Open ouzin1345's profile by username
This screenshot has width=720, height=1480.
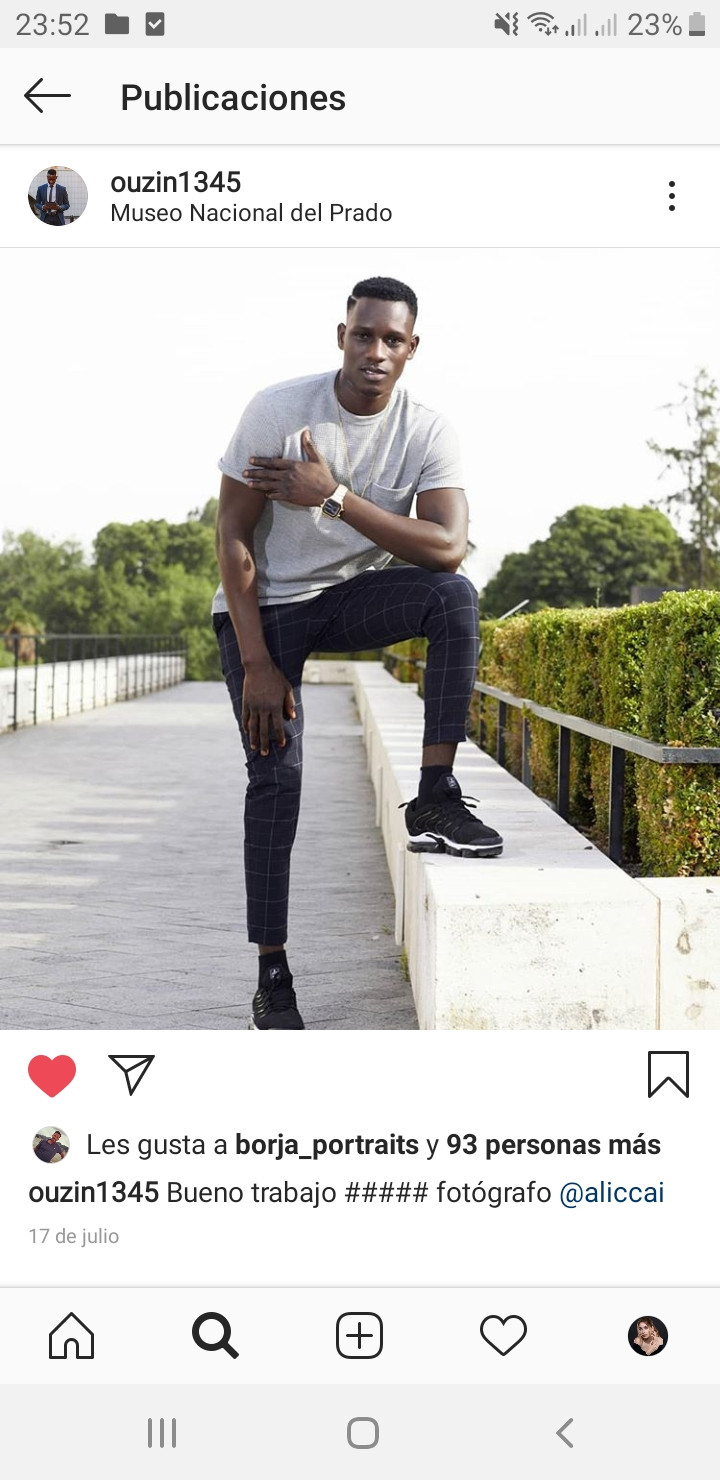175,182
